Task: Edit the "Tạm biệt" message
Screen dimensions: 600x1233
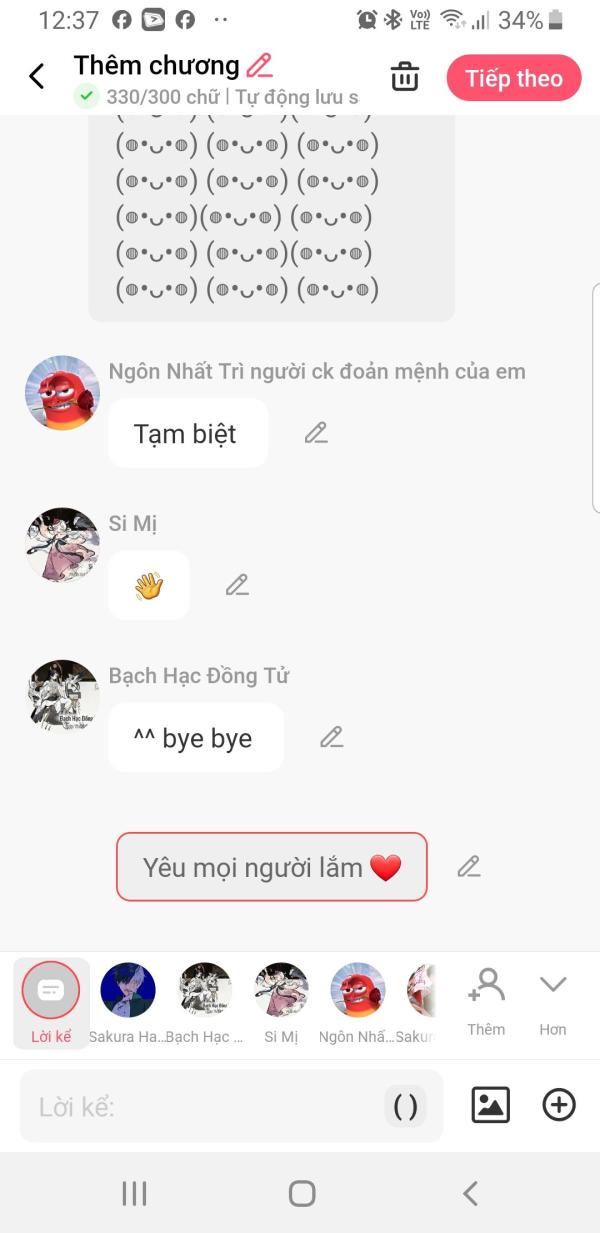Action: pos(316,433)
